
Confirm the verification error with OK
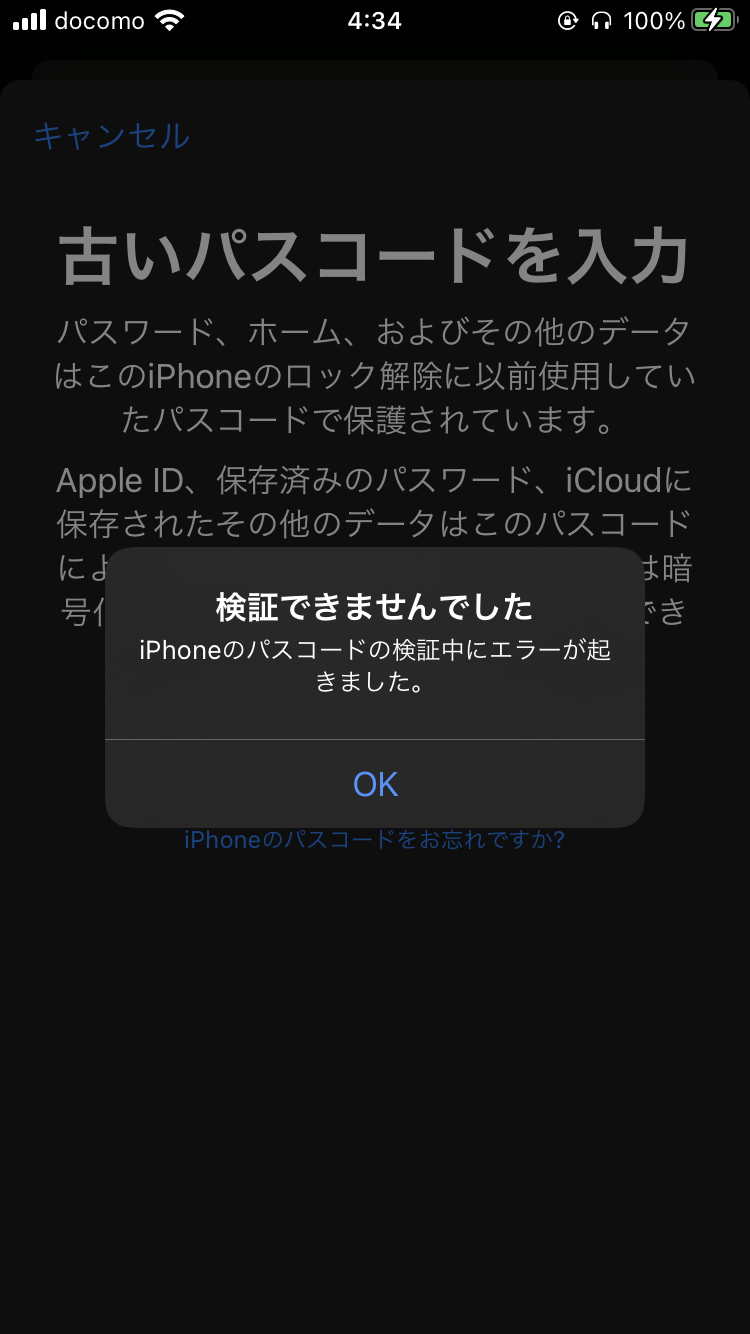click(375, 784)
